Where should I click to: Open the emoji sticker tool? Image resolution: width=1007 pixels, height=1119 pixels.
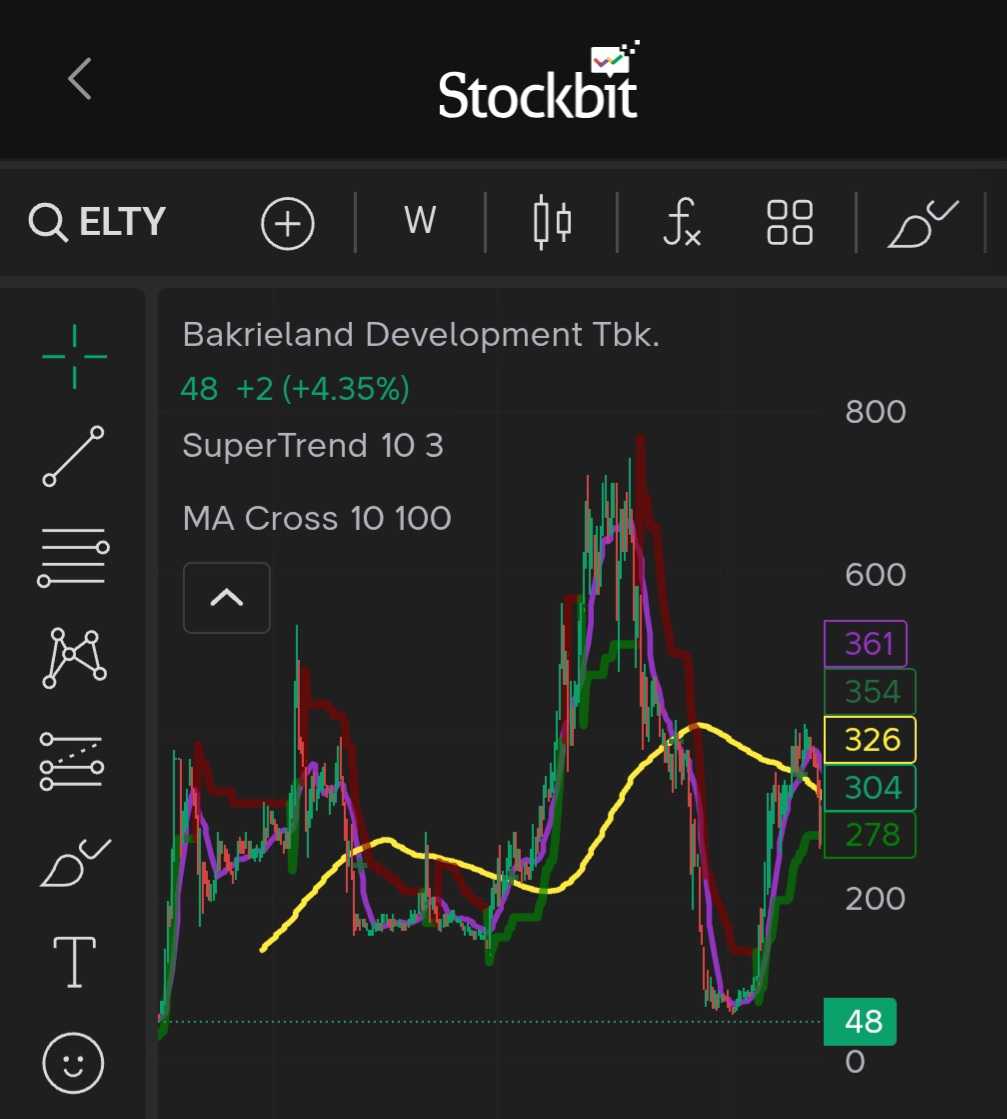pyautogui.click(x=74, y=1062)
